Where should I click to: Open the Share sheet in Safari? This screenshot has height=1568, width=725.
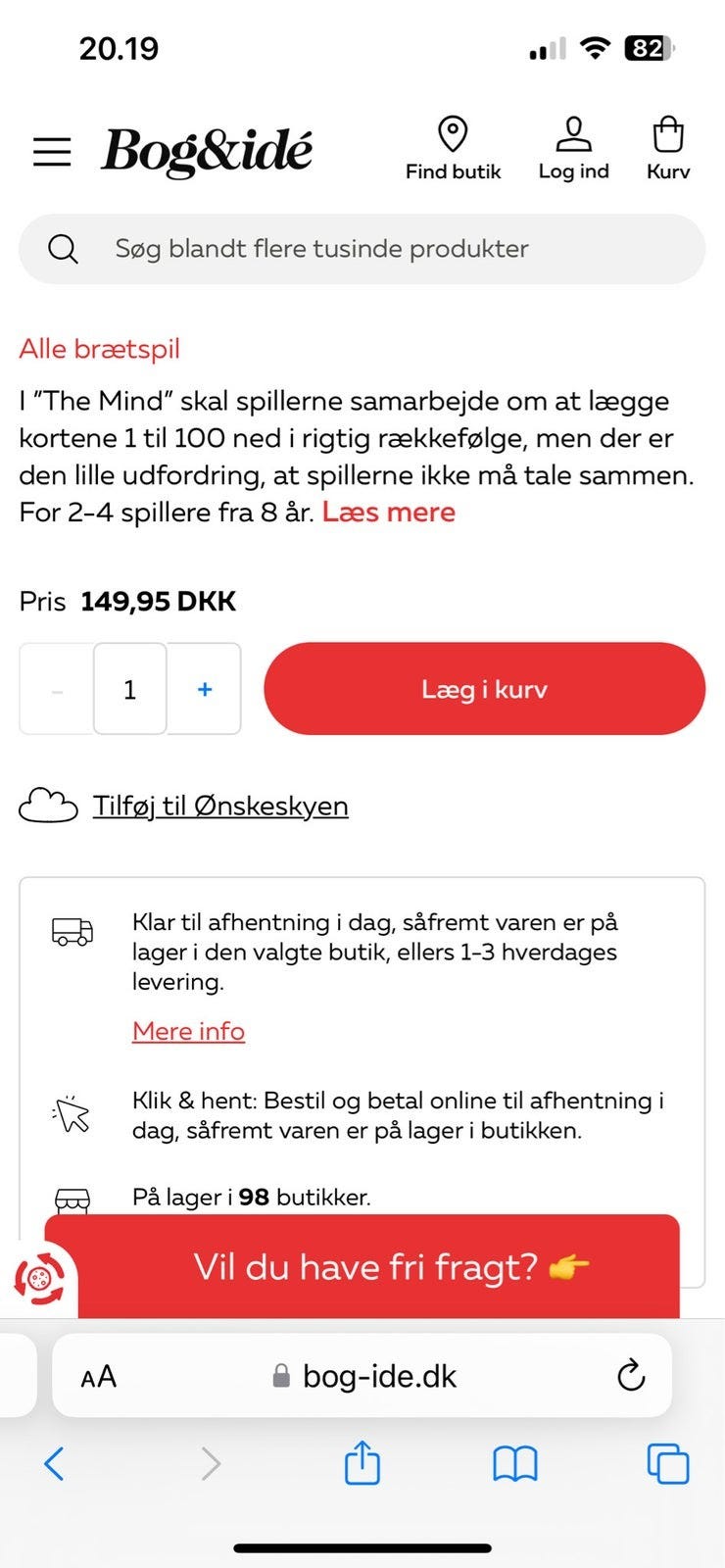(x=362, y=1464)
